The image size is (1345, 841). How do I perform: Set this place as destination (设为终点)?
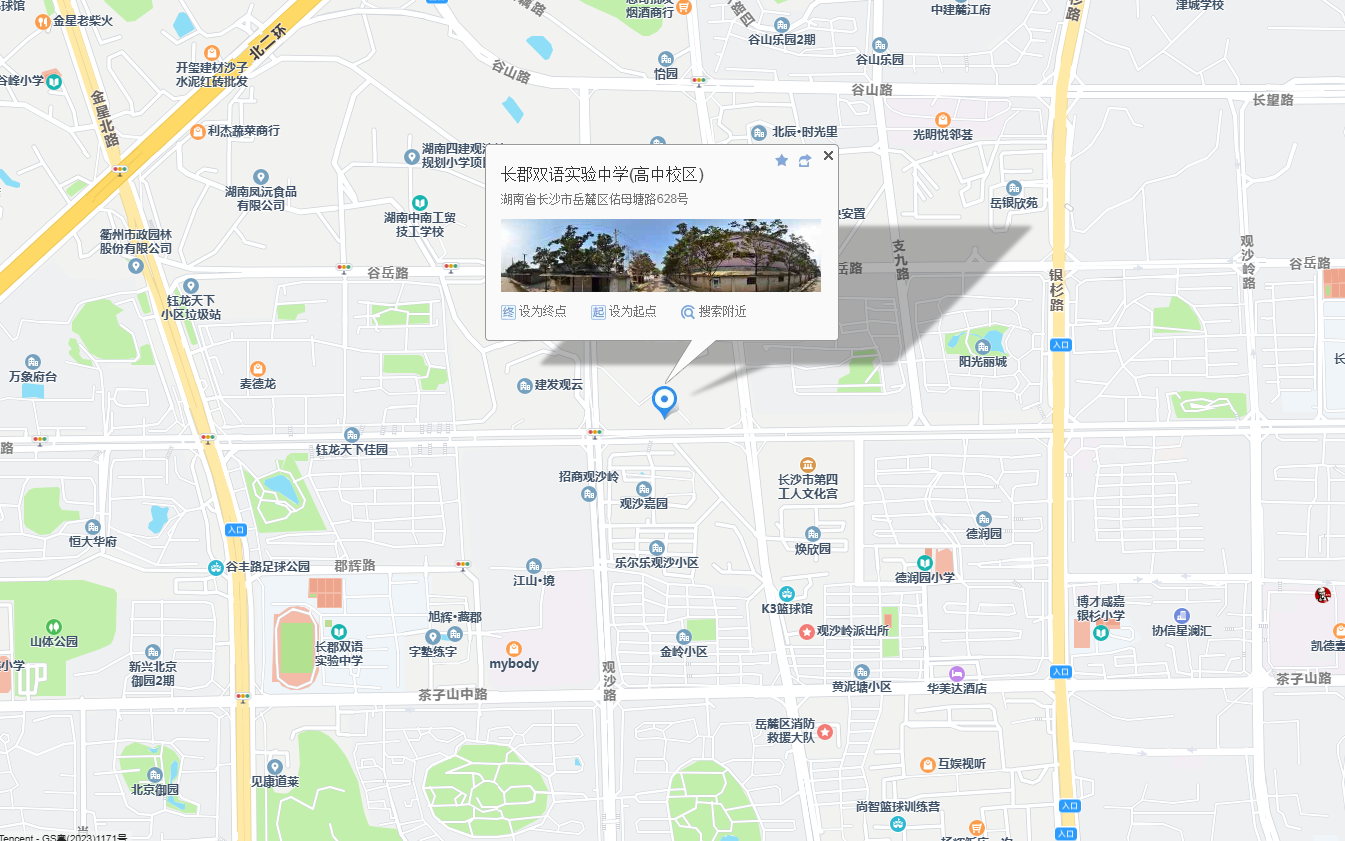pyautogui.click(x=534, y=312)
